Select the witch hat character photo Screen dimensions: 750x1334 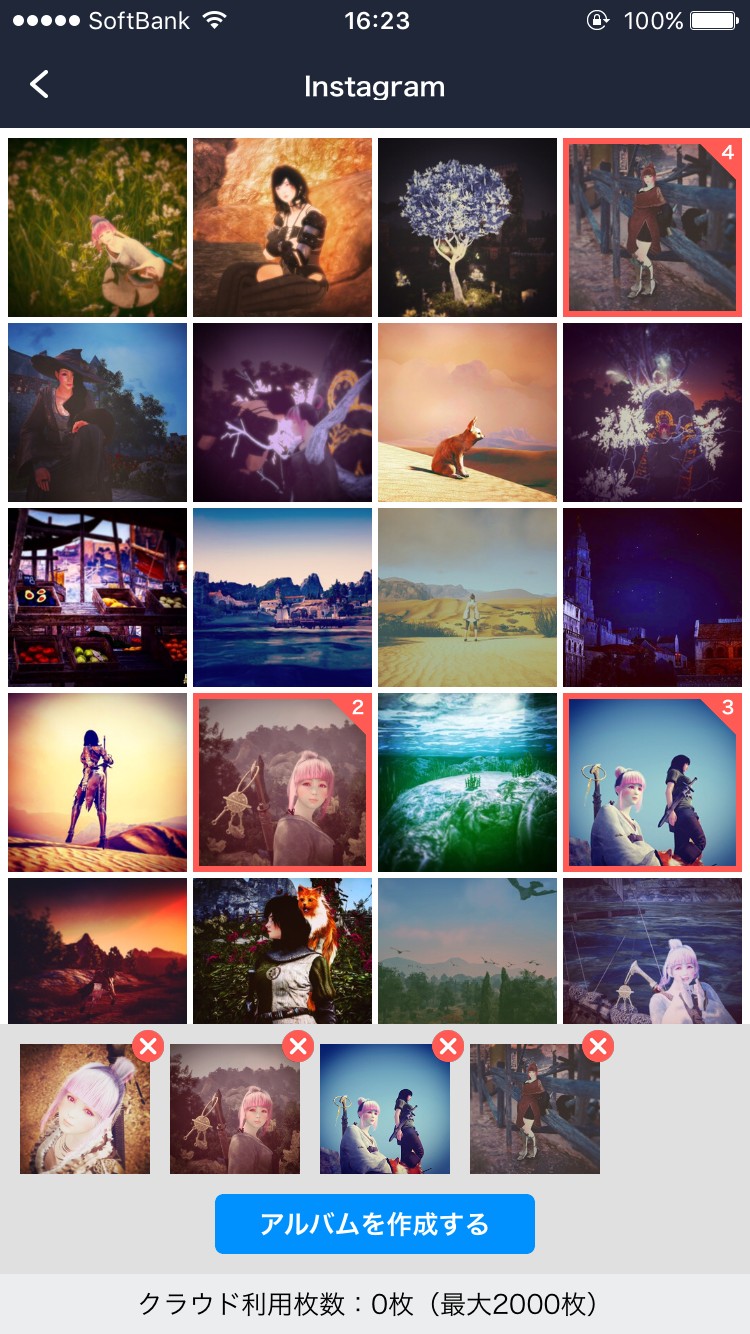[x=97, y=412]
